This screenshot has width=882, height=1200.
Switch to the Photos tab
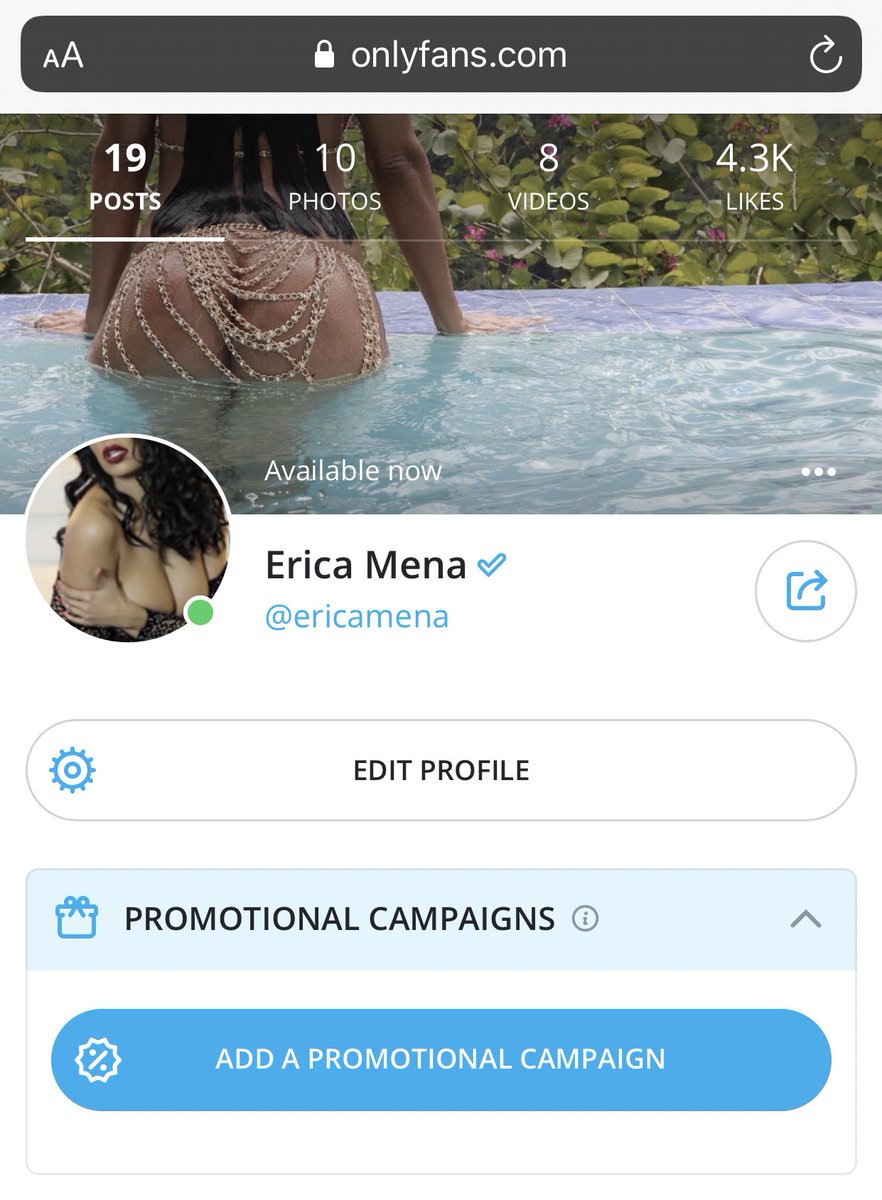coord(335,177)
